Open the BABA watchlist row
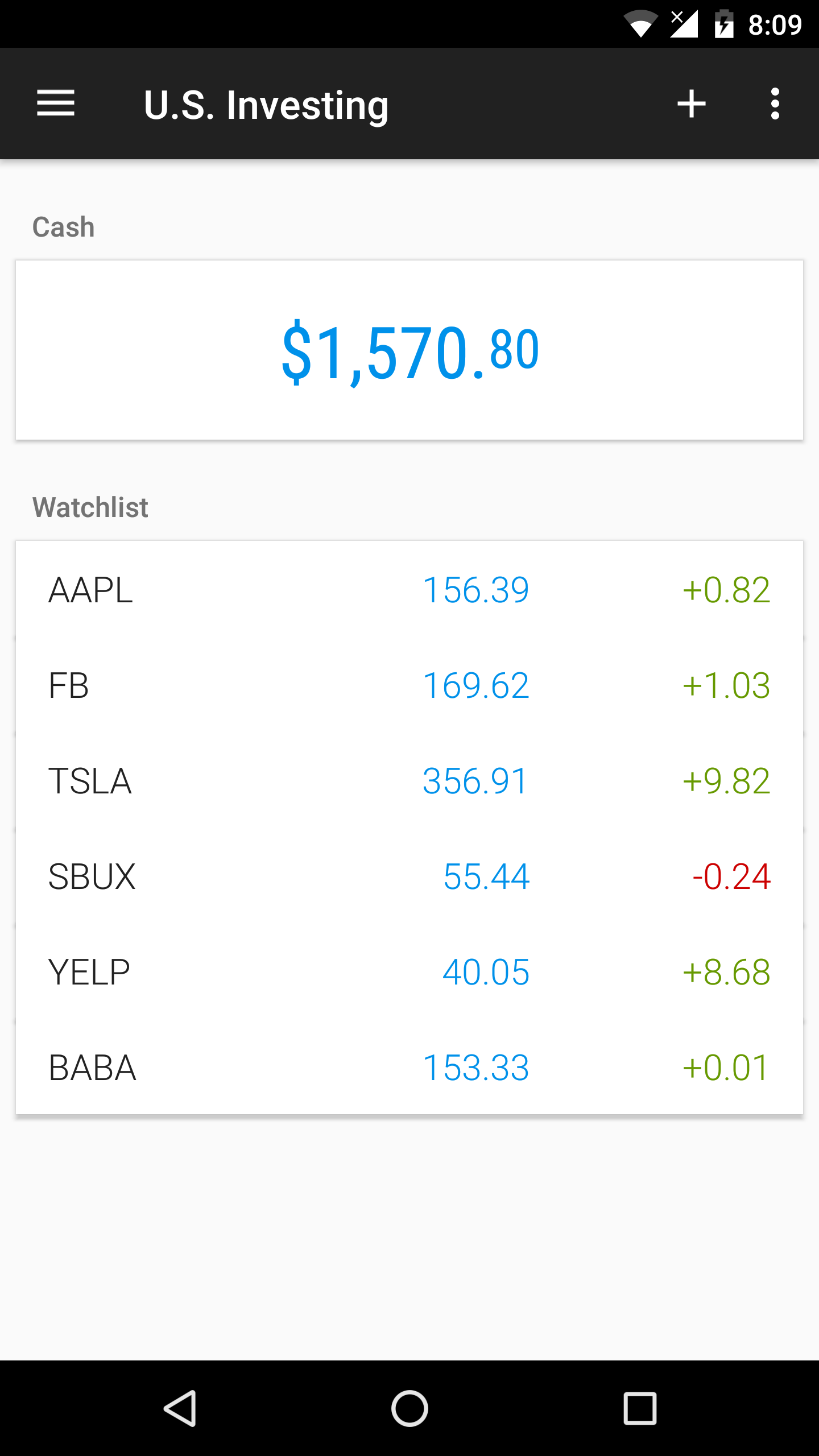 (409, 1067)
